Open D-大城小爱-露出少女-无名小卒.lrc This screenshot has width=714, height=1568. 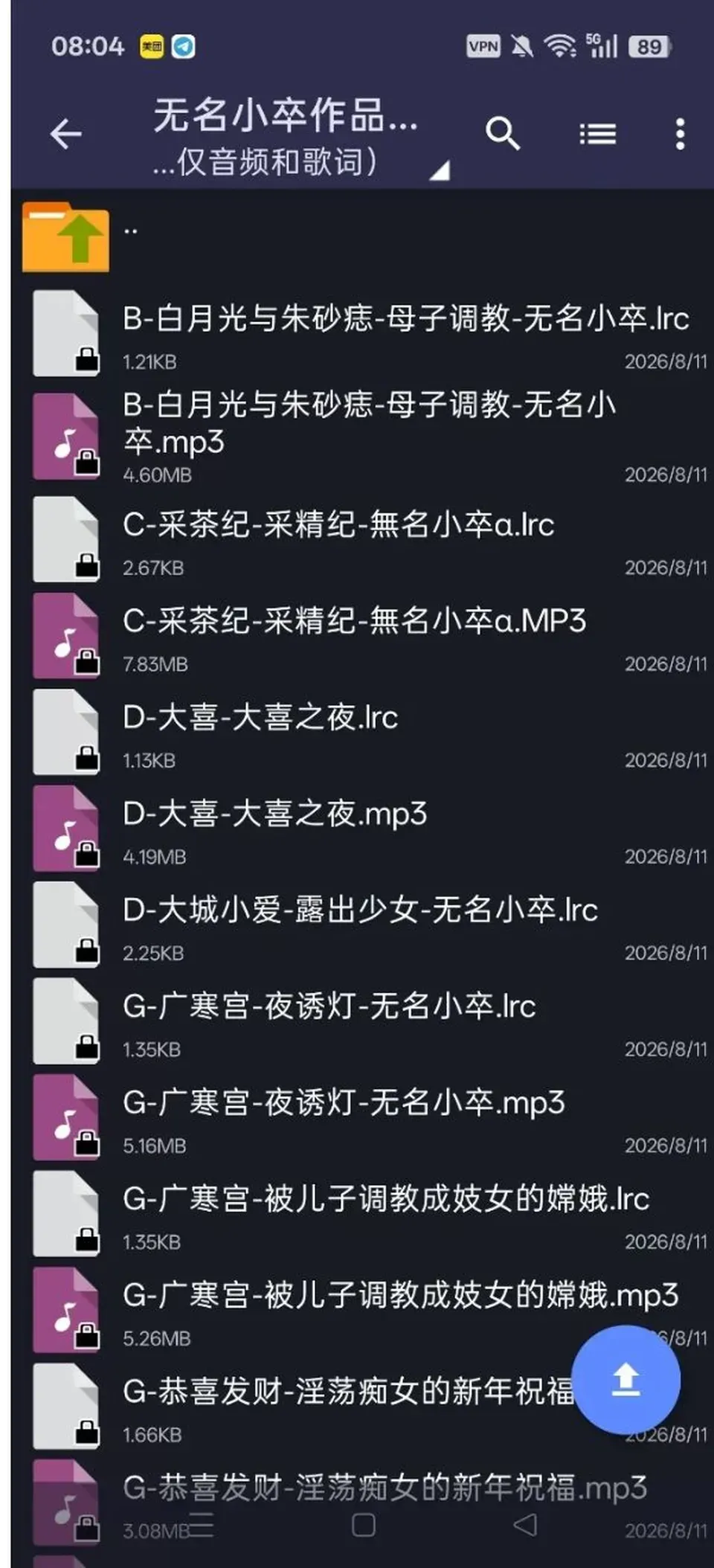pyautogui.click(x=362, y=929)
